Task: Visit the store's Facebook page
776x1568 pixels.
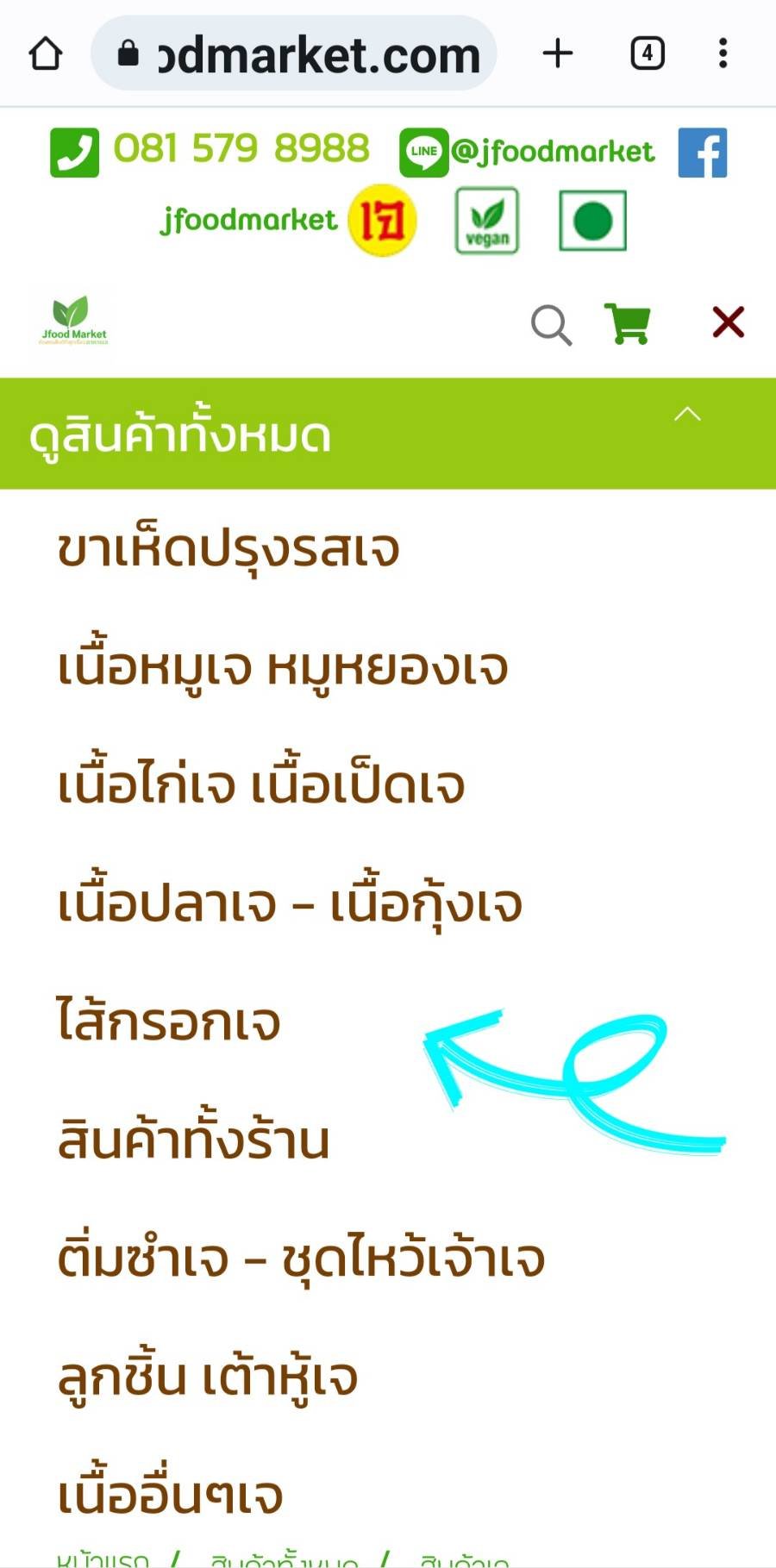Action: (x=702, y=153)
